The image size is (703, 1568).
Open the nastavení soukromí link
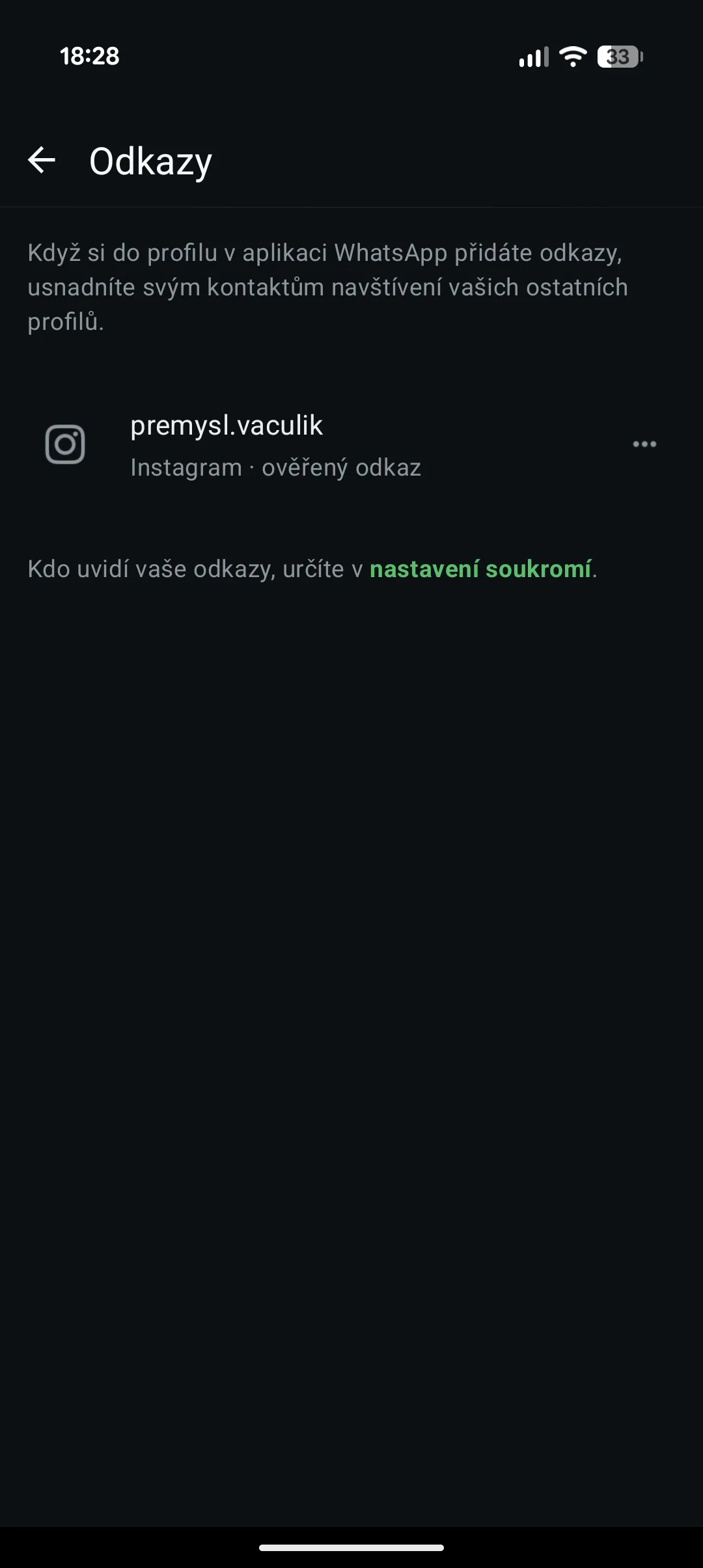click(x=480, y=569)
